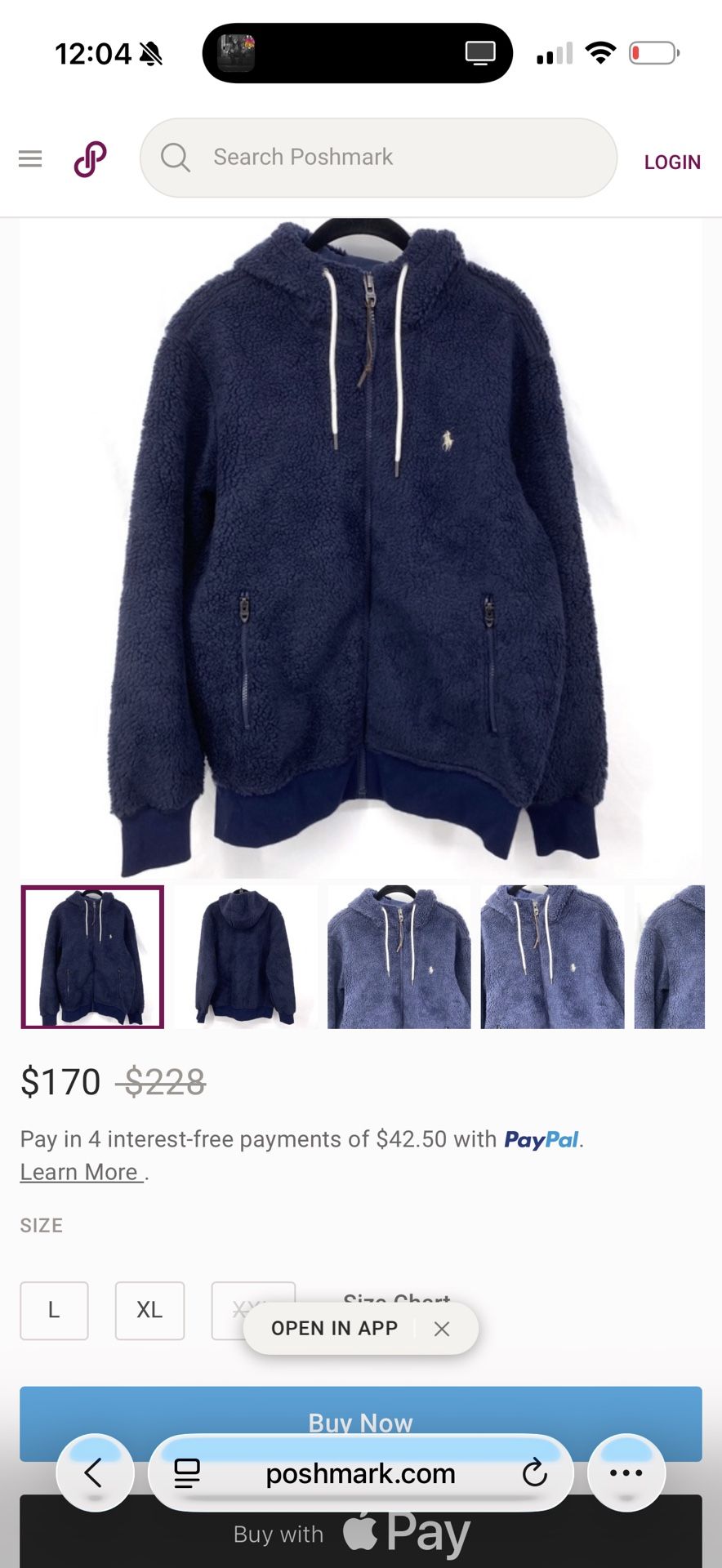The height and width of the screenshot is (1568, 722).
Task: Choose size XL
Action: click(149, 1310)
